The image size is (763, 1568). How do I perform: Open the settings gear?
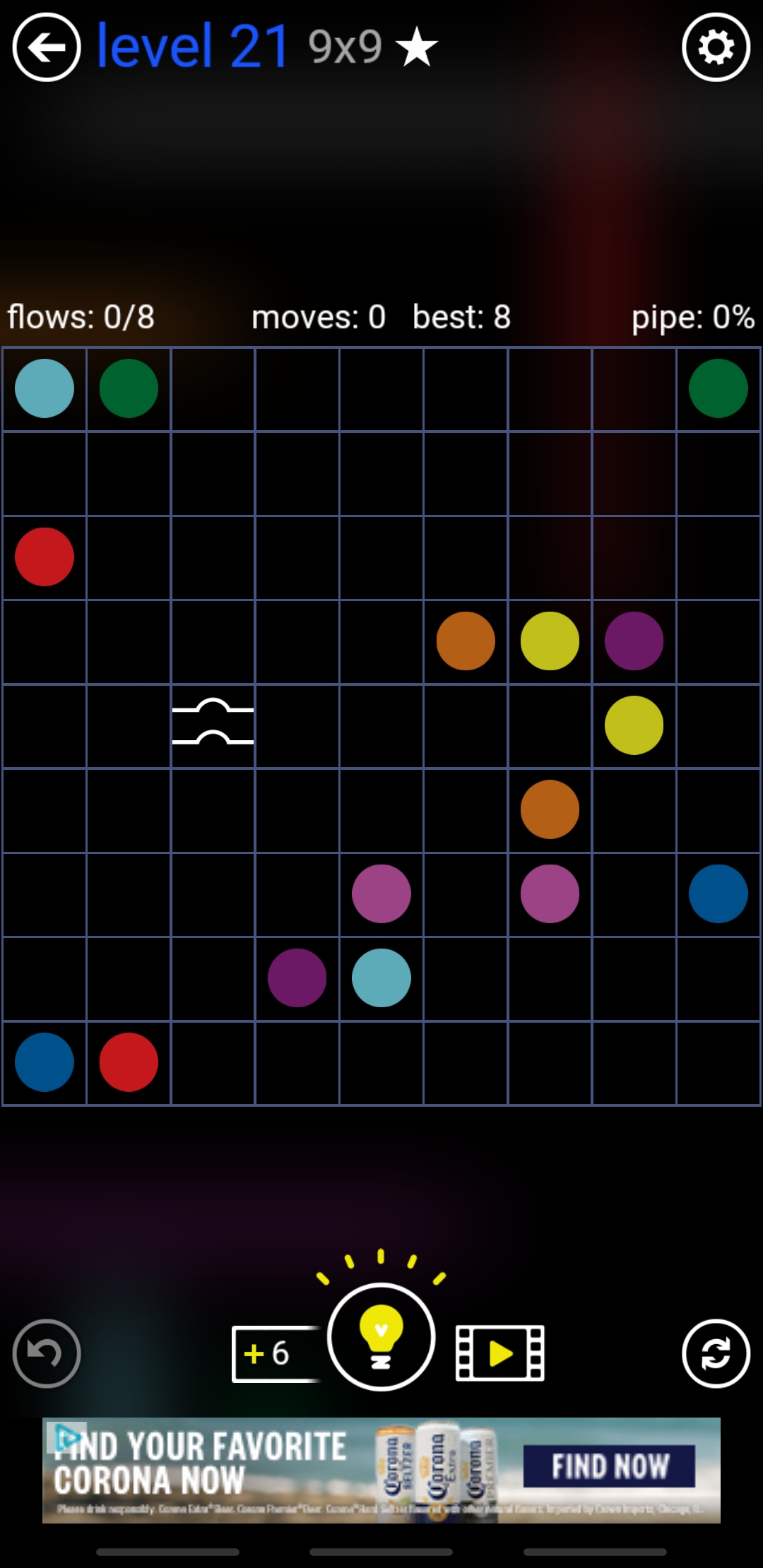coord(716,47)
